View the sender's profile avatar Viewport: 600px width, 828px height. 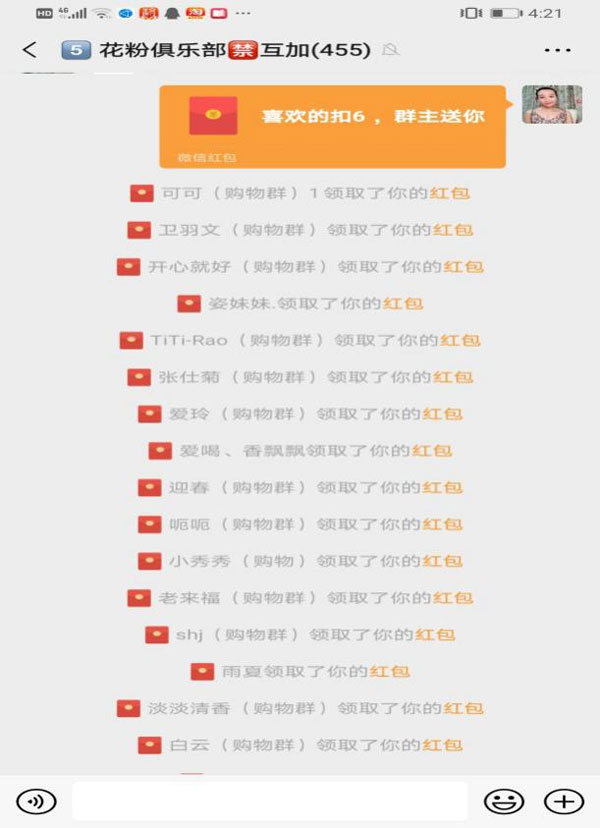coord(551,105)
